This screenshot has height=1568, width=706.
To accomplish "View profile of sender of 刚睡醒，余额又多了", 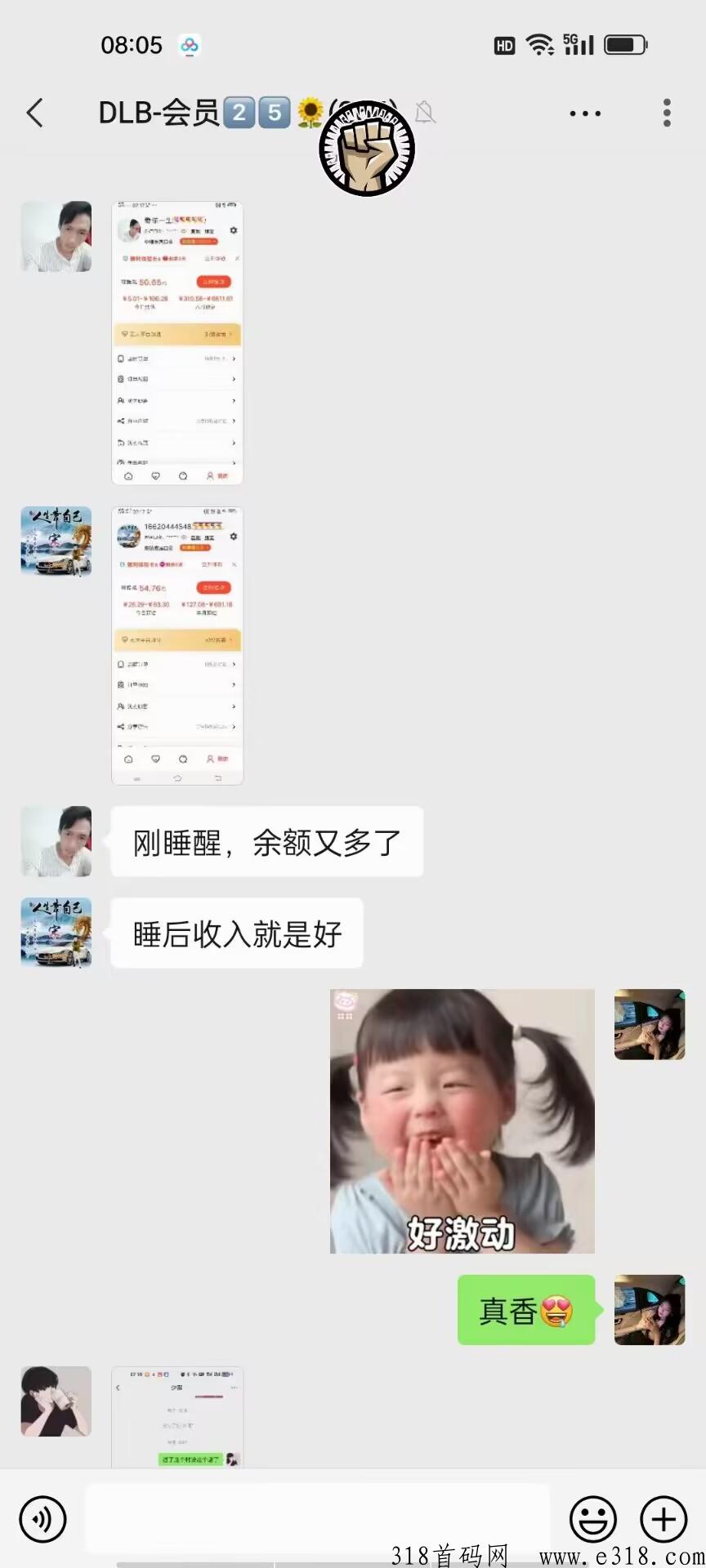I will pos(56,841).
